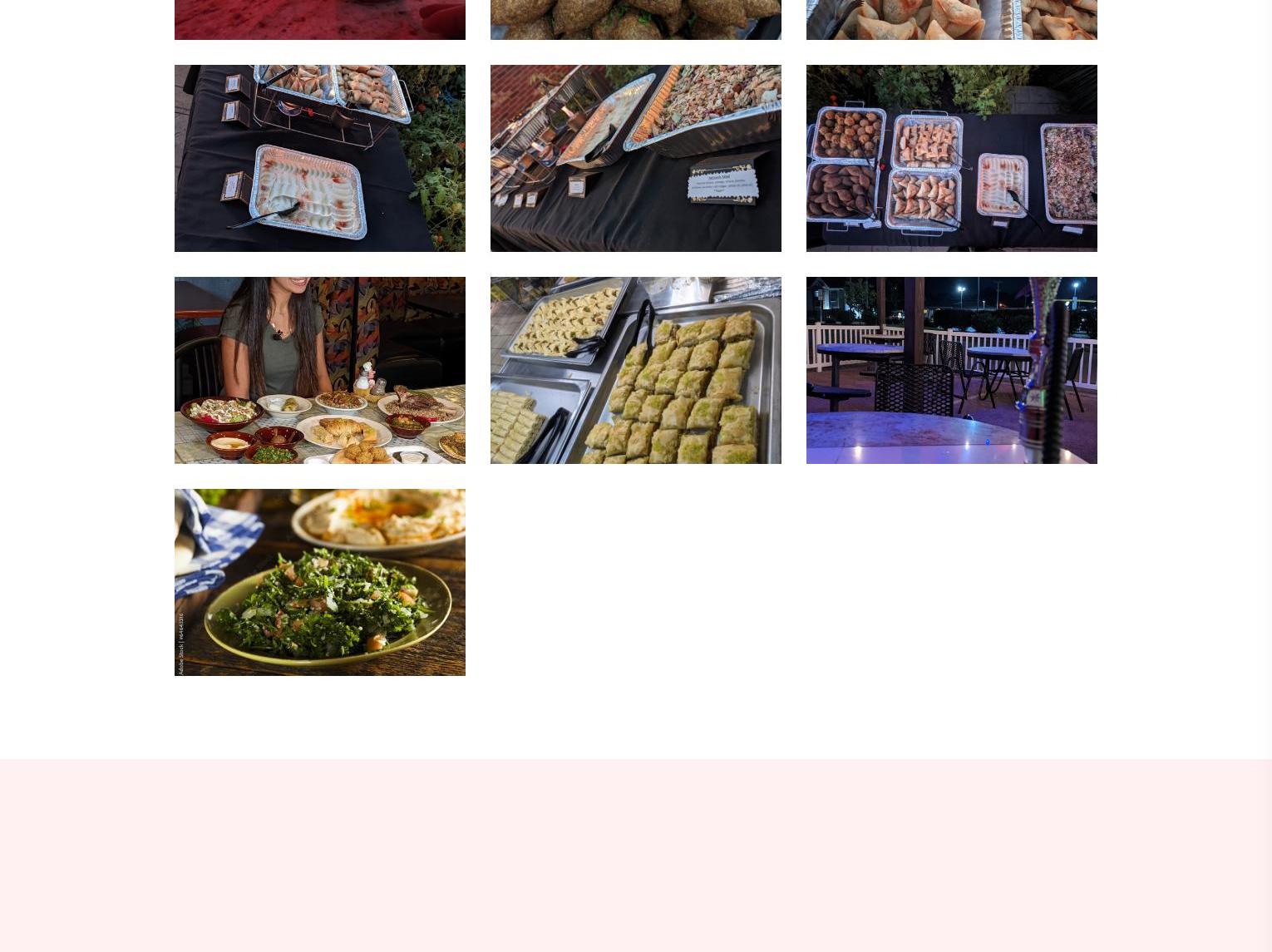Screen dimensions: 1272x952
Task: Open the baklava trays photo
Action: [635, 370]
